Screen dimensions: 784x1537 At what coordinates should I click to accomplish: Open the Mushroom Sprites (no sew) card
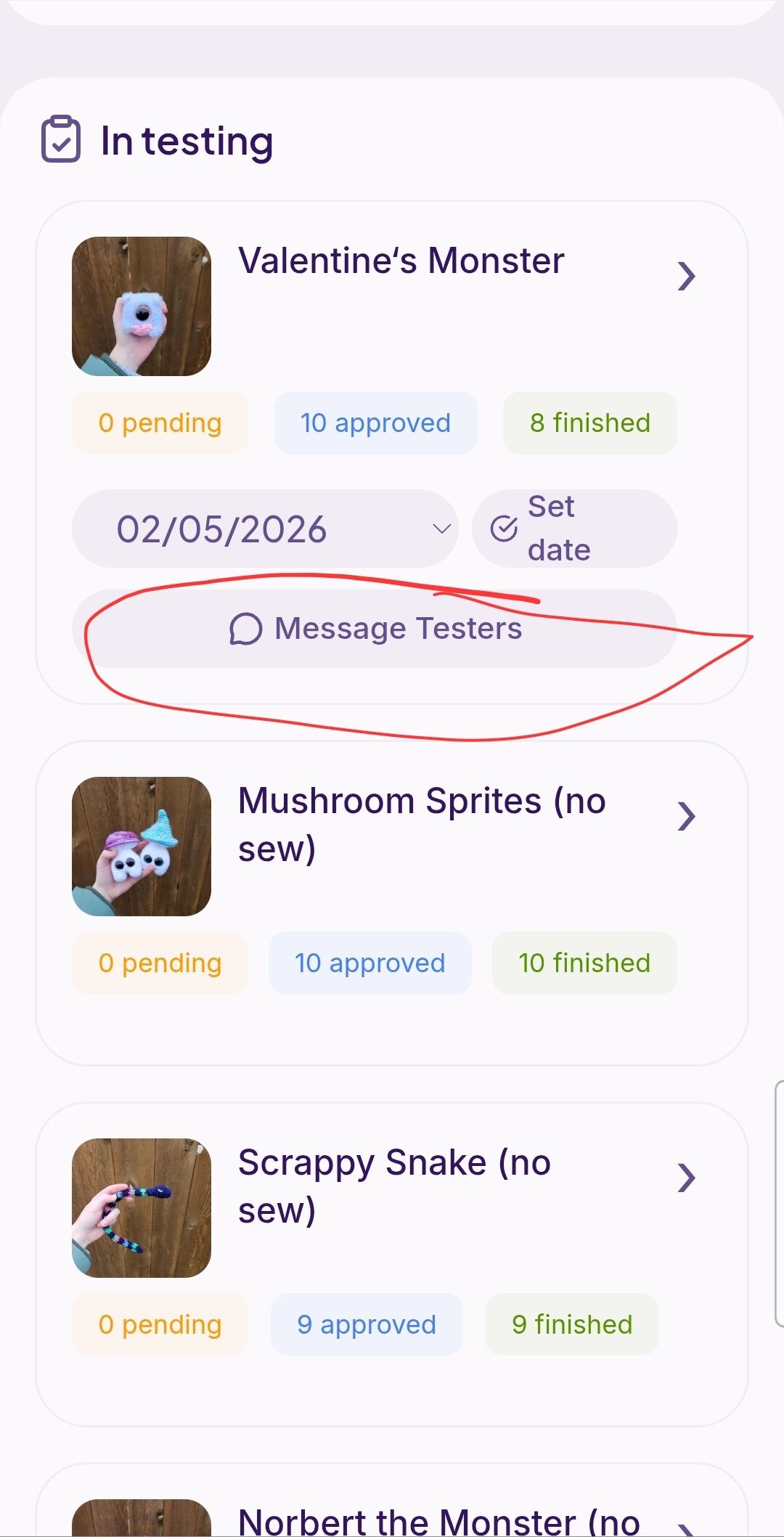(x=686, y=816)
